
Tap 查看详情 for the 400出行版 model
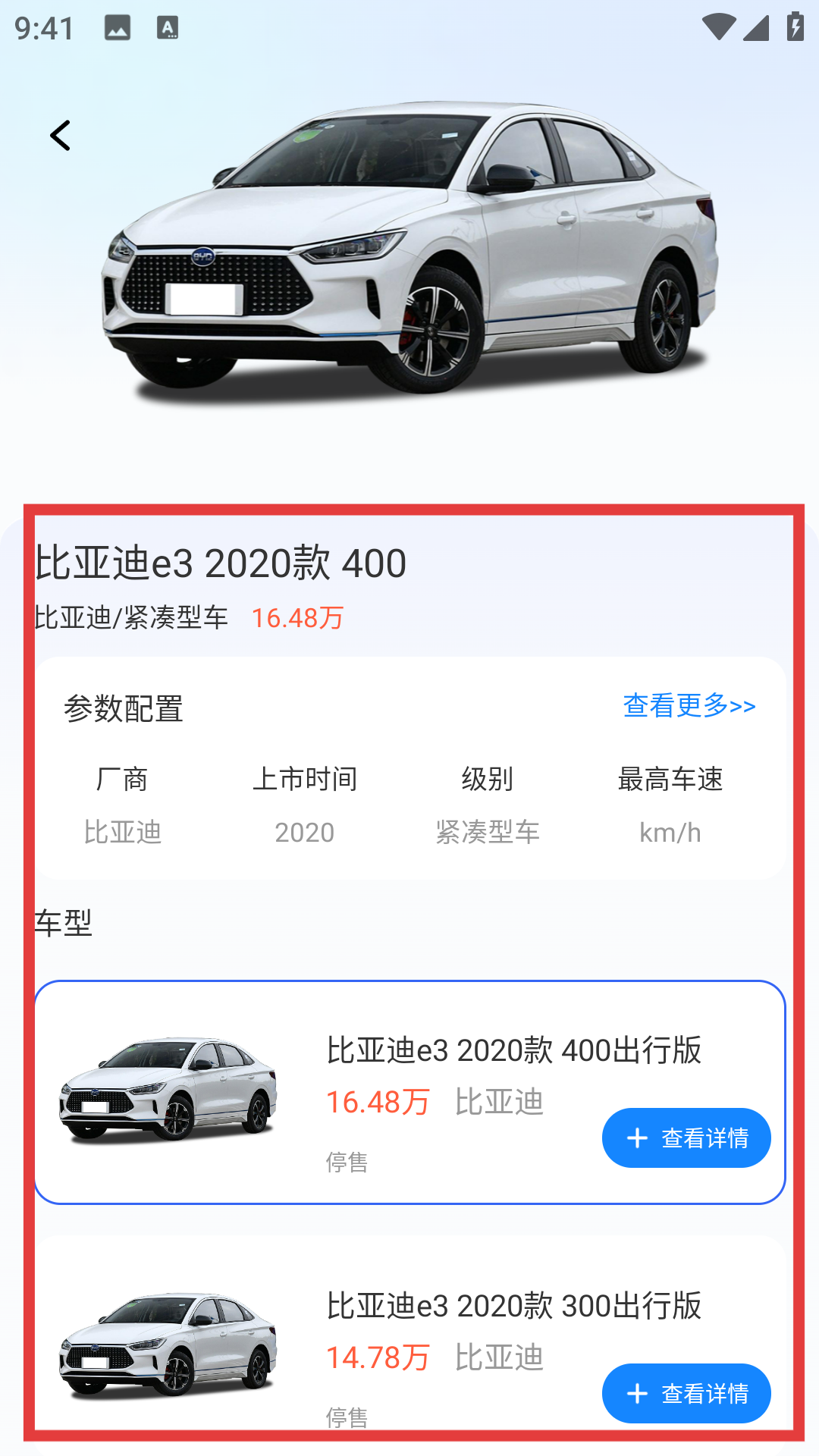pyautogui.click(x=686, y=1137)
